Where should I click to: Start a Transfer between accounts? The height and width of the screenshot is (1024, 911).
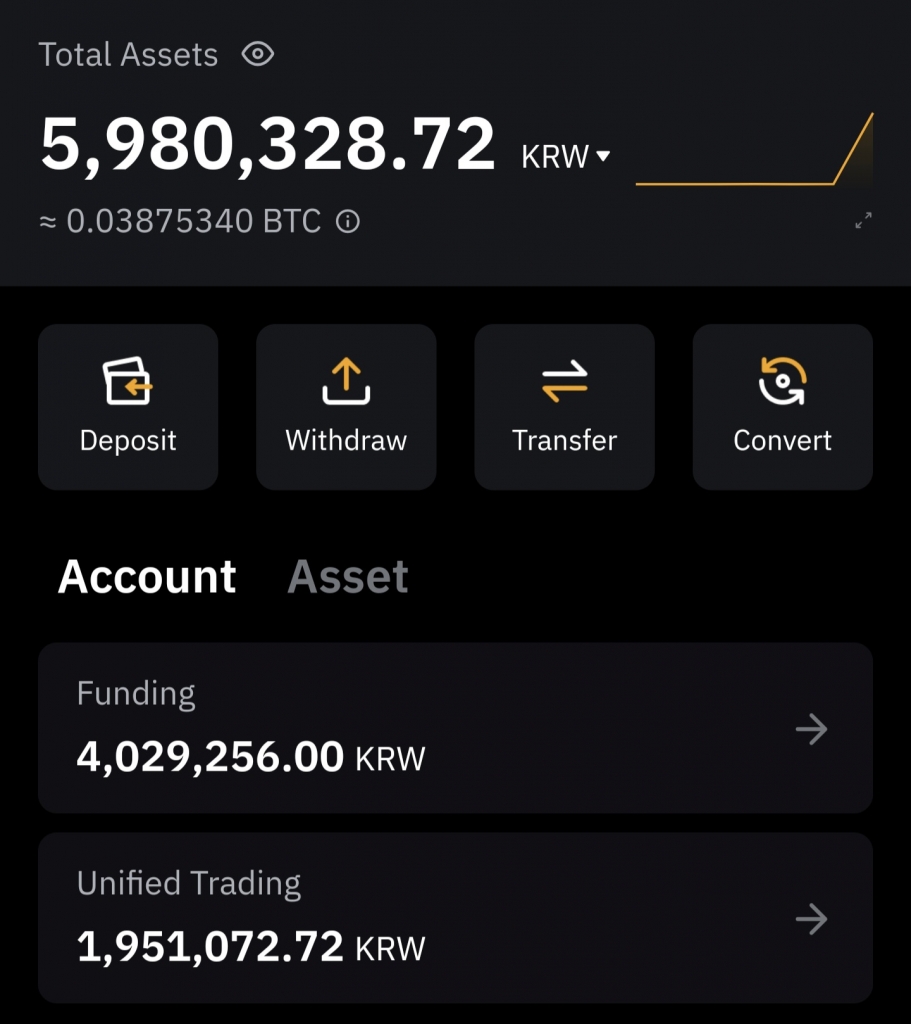click(x=564, y=406)
